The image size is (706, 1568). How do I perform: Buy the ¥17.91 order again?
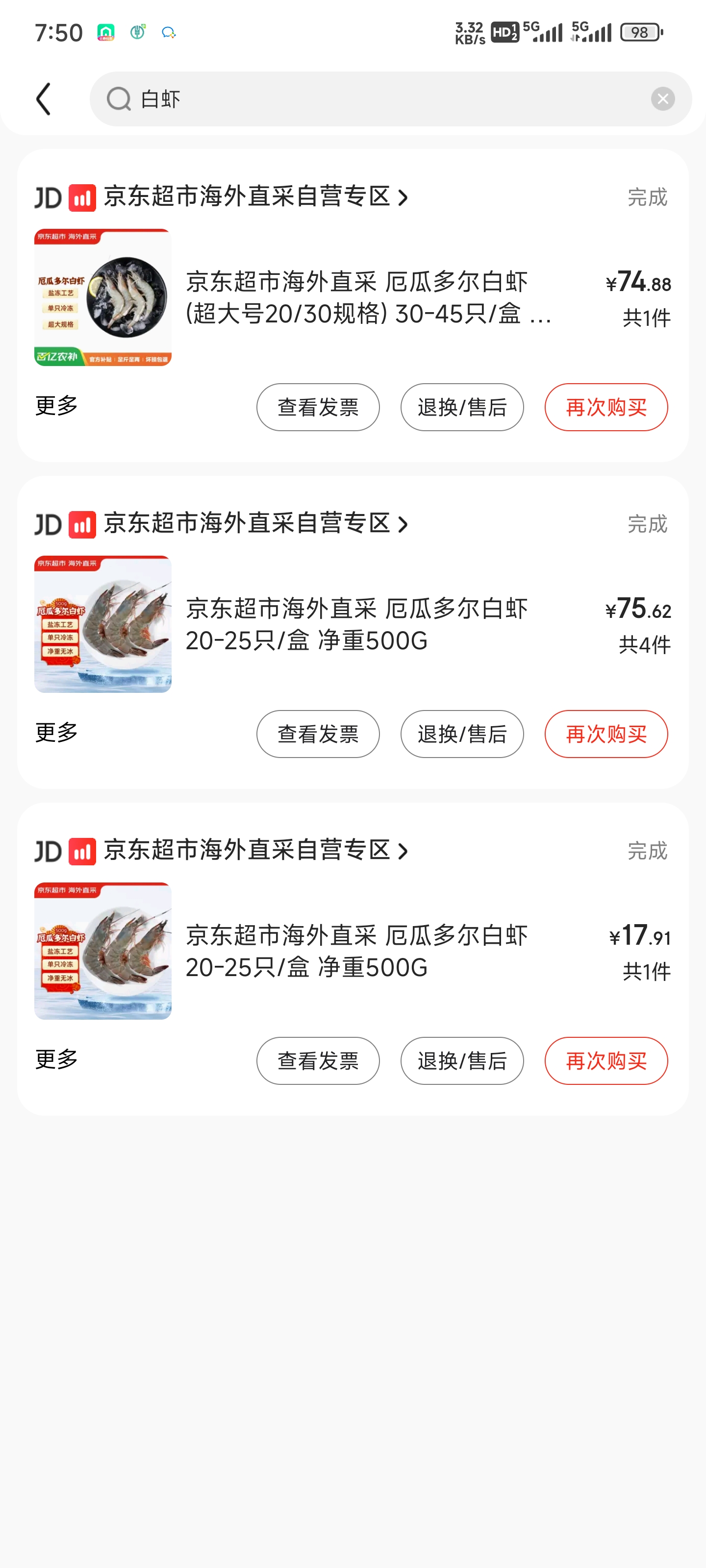click(605, 1061)
